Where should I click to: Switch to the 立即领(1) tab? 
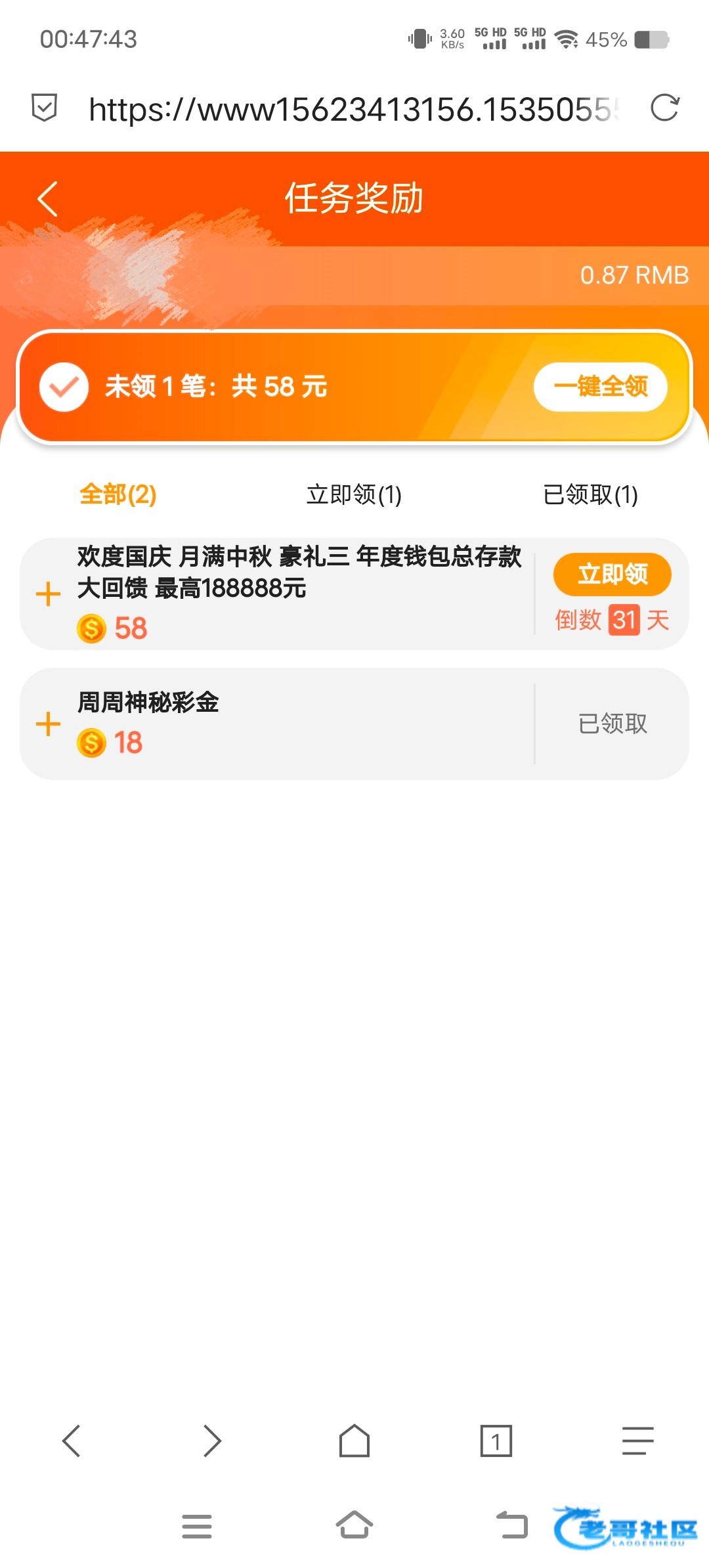tap(354, 494)
